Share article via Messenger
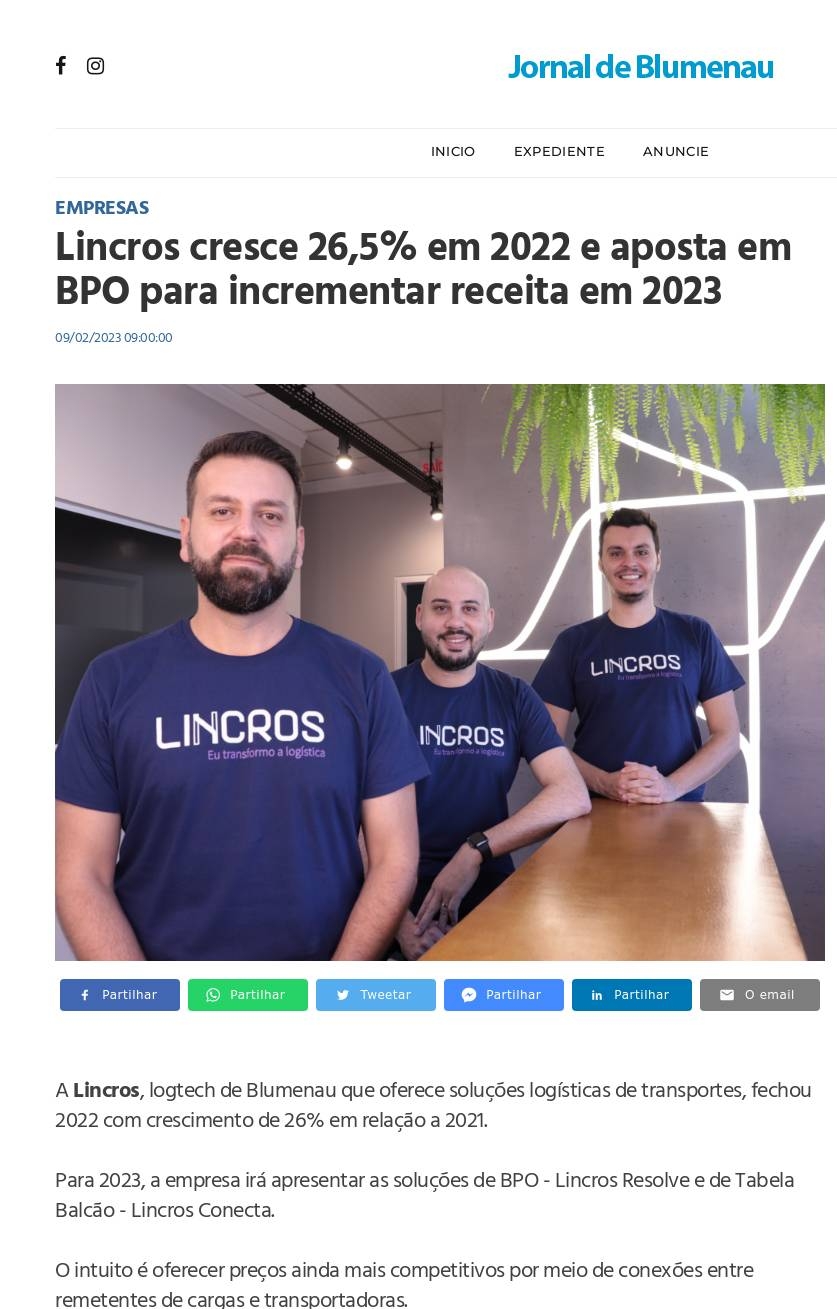 504,995
